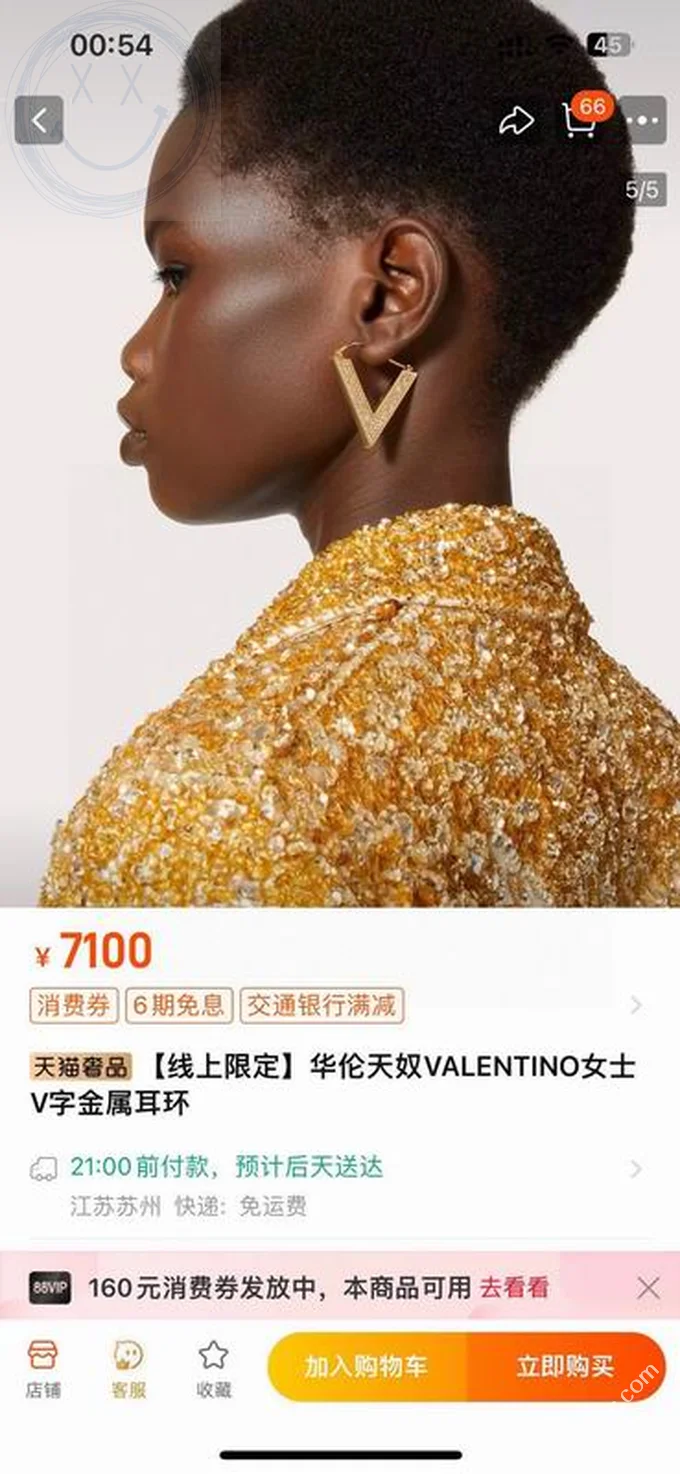Go back using the top arrow
The image size is (680, 1474).
(39, 121)
